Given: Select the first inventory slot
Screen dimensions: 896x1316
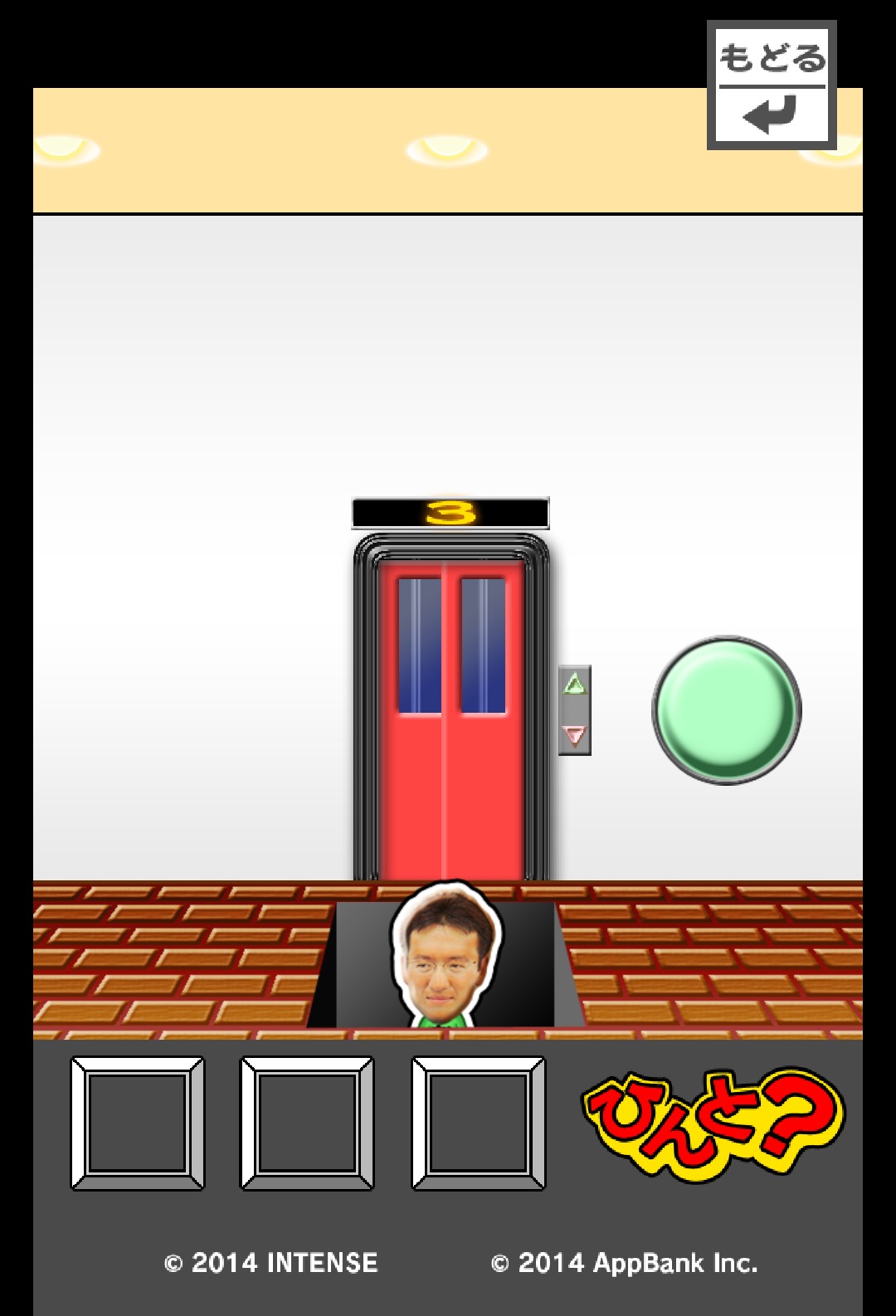Looking at the screenshot, I should [138, 1123].
